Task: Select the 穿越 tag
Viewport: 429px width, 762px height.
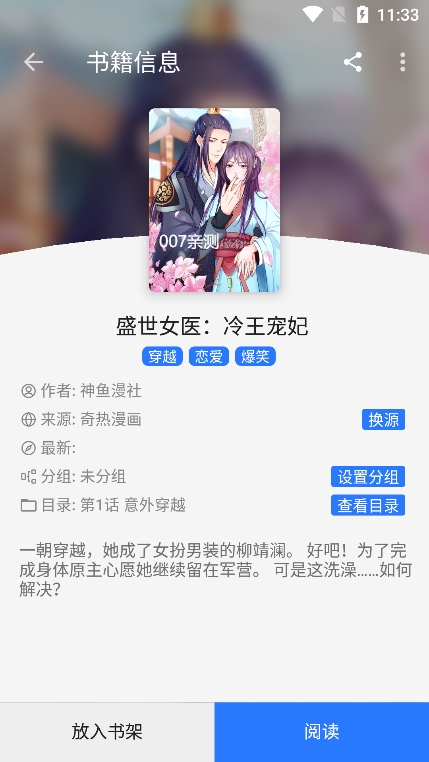Action: (x=162, y=356)
